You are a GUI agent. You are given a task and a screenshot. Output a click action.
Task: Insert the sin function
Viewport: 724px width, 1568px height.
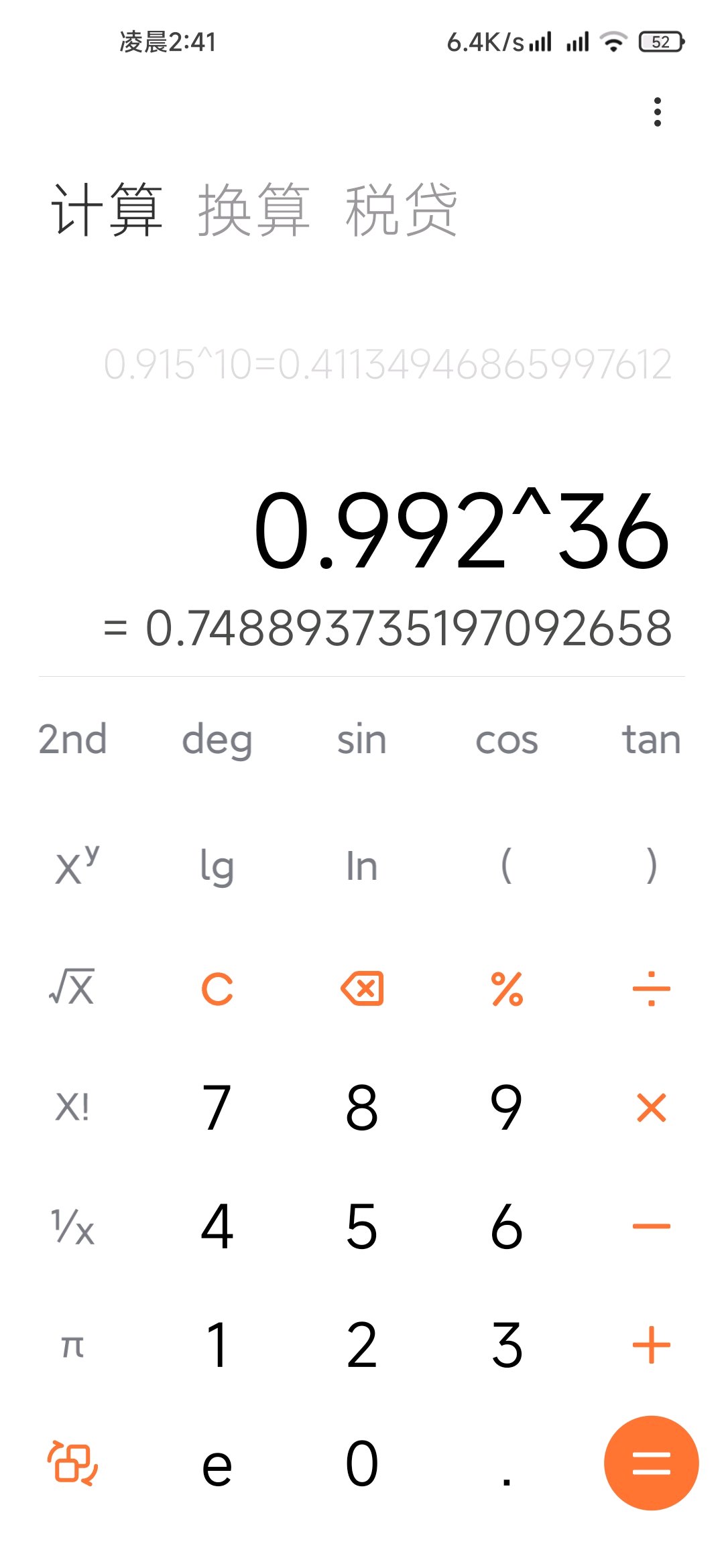(x=362, y=740)
